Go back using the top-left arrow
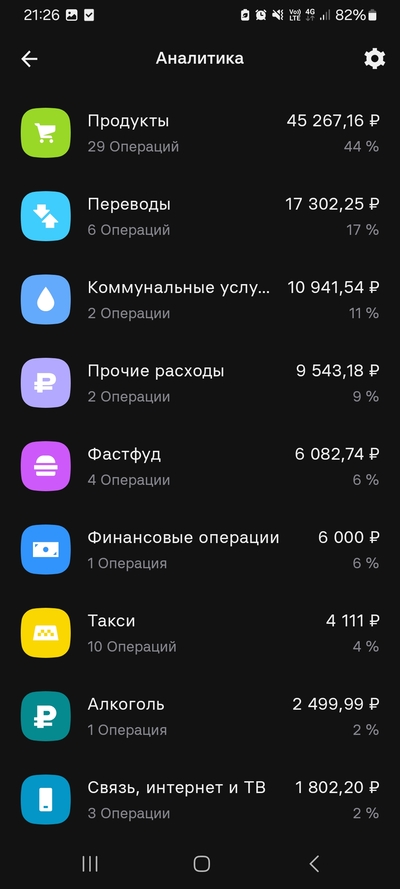 pos(29,58)
